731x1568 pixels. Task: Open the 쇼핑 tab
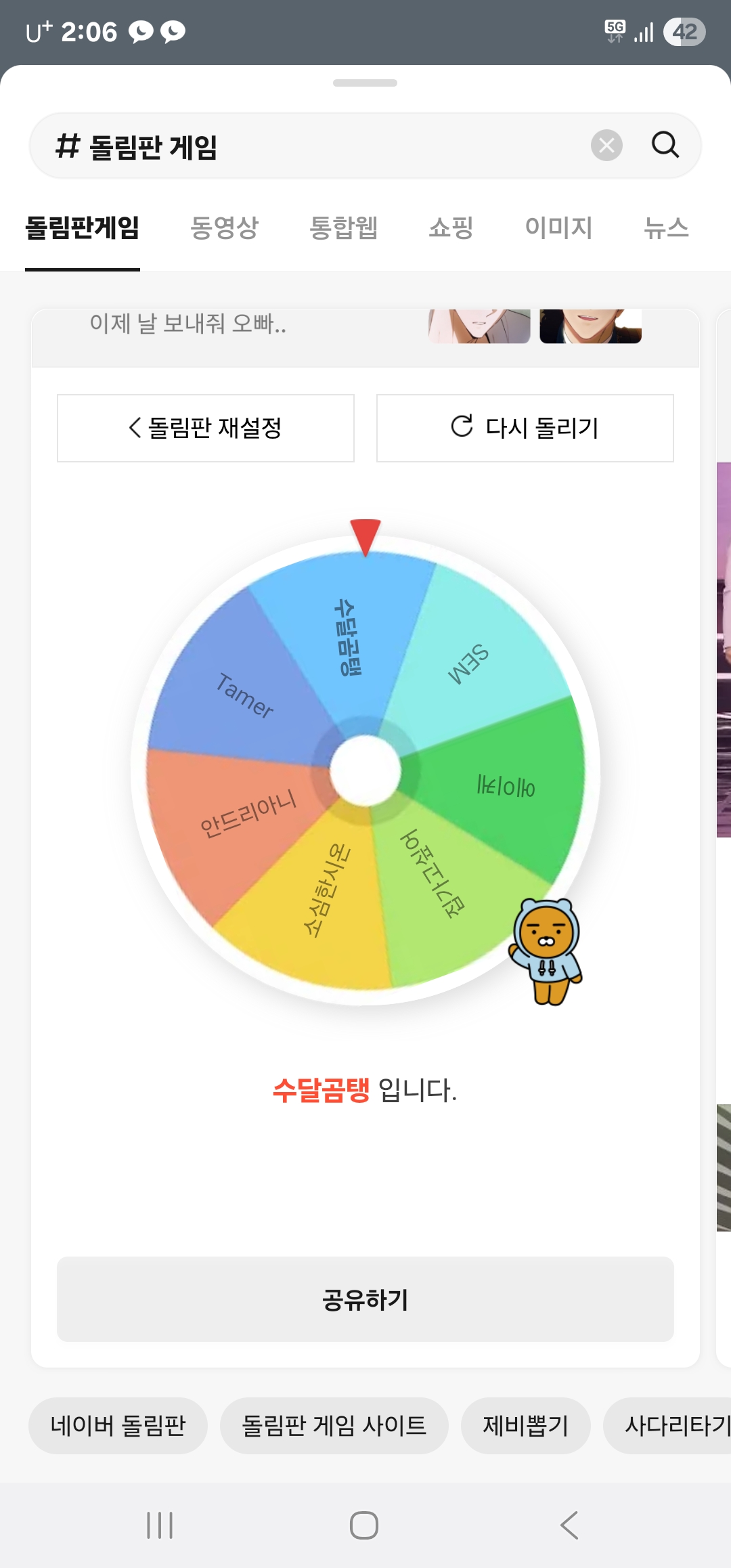pos(451,227)
